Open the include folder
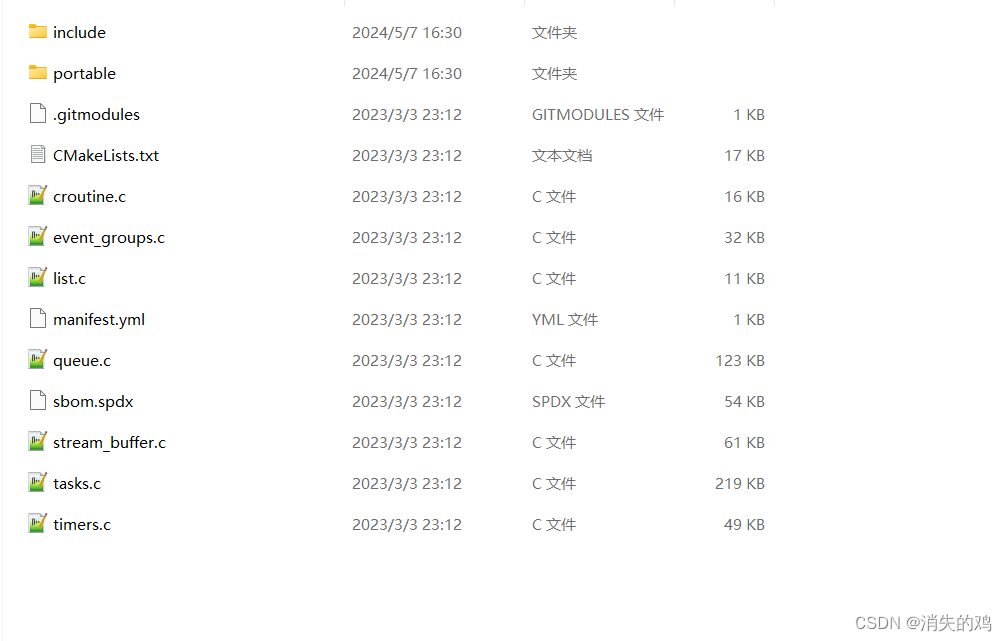The height and width of the screenshot is (641, 1007). [x=79, y=32]
